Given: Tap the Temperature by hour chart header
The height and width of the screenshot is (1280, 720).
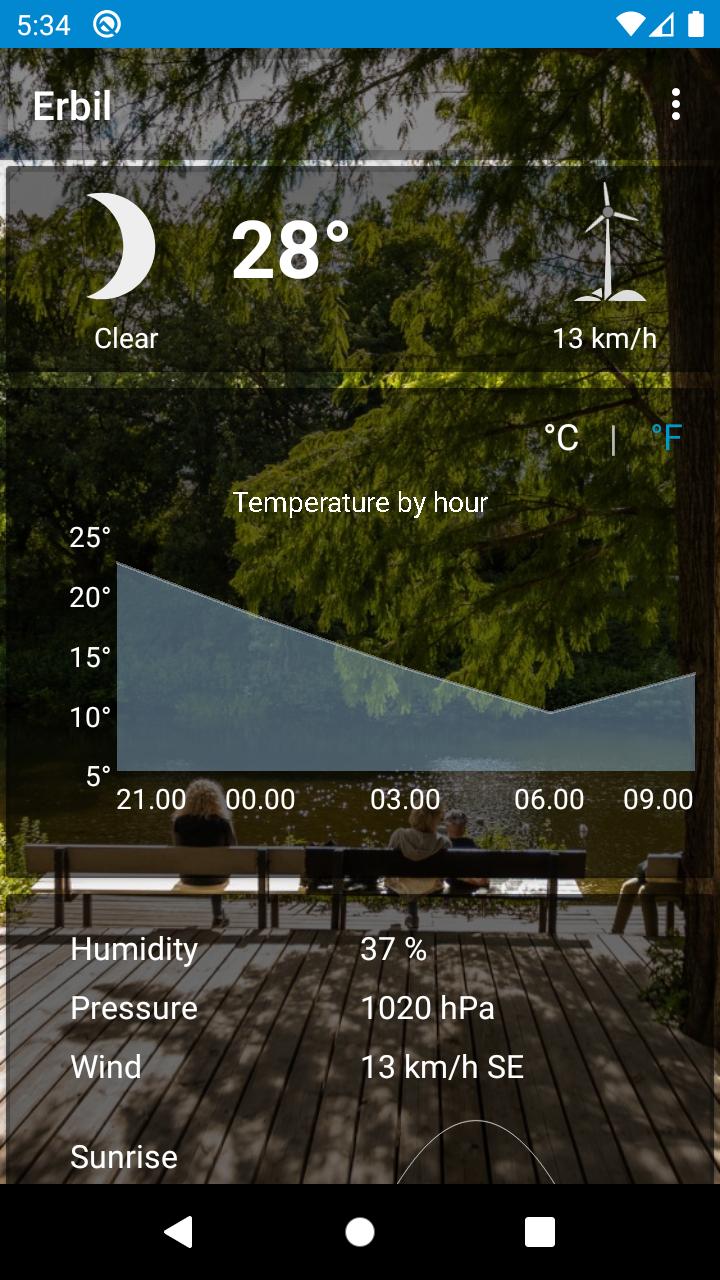Looking at the screenshot, I should (359, 502).
